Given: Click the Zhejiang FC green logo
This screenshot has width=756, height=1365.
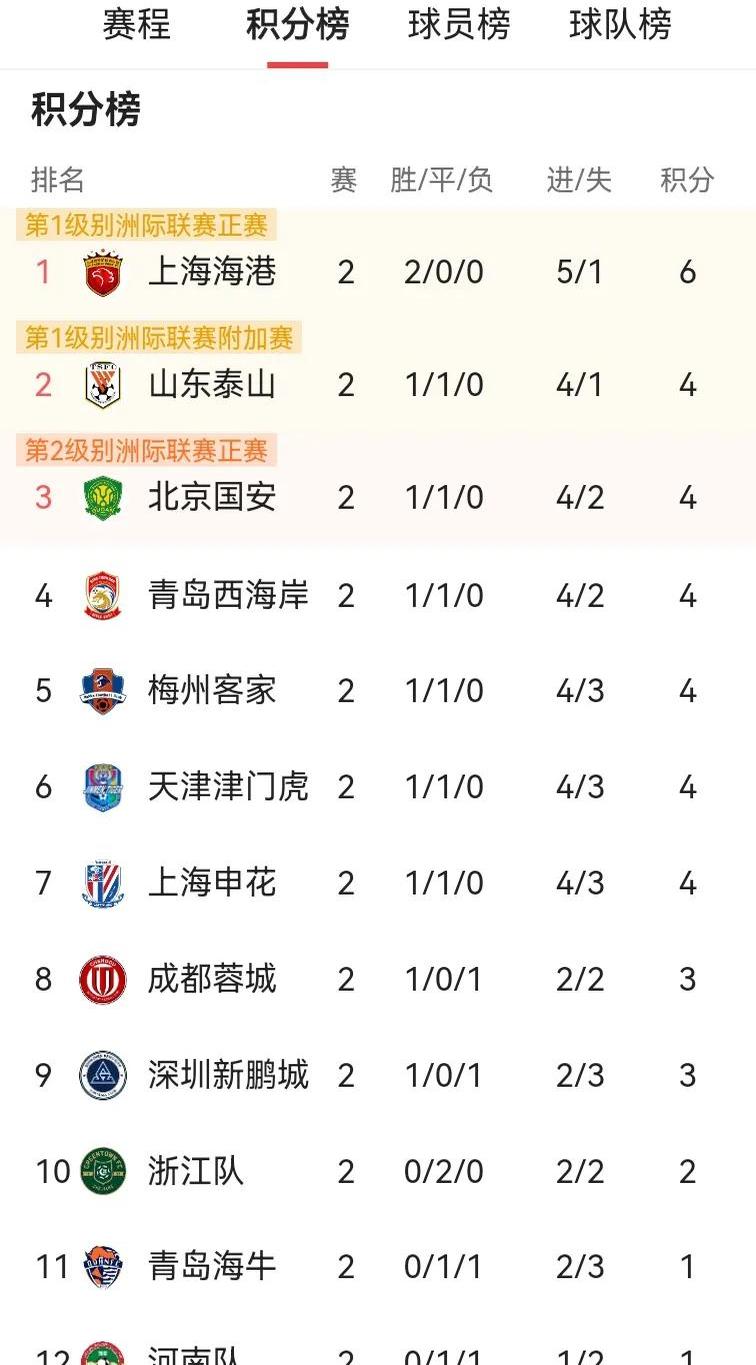Looking at the screenshot, I should pos(102,1170).
